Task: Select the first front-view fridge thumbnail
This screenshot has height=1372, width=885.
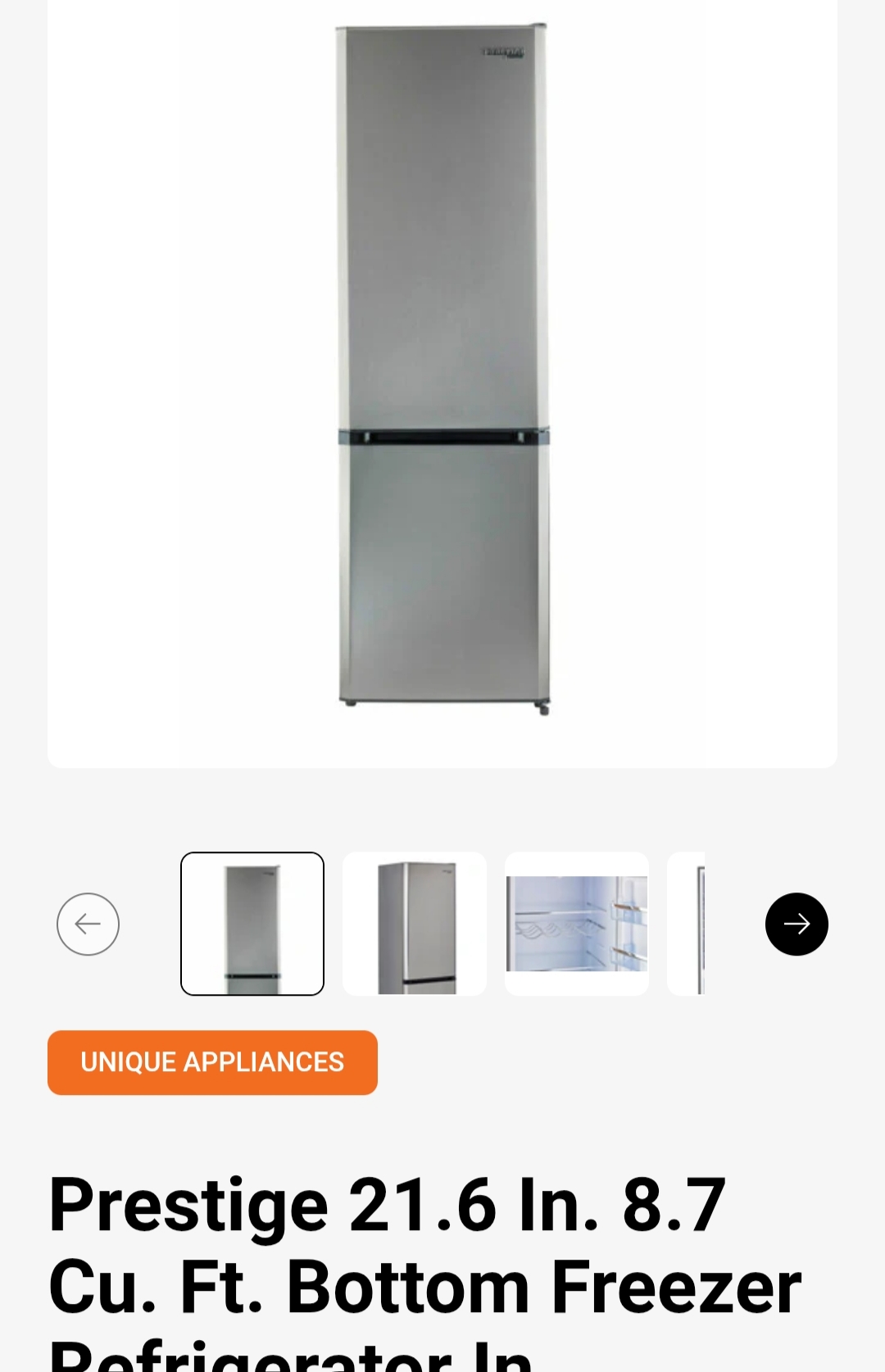Action: [252, 924]
